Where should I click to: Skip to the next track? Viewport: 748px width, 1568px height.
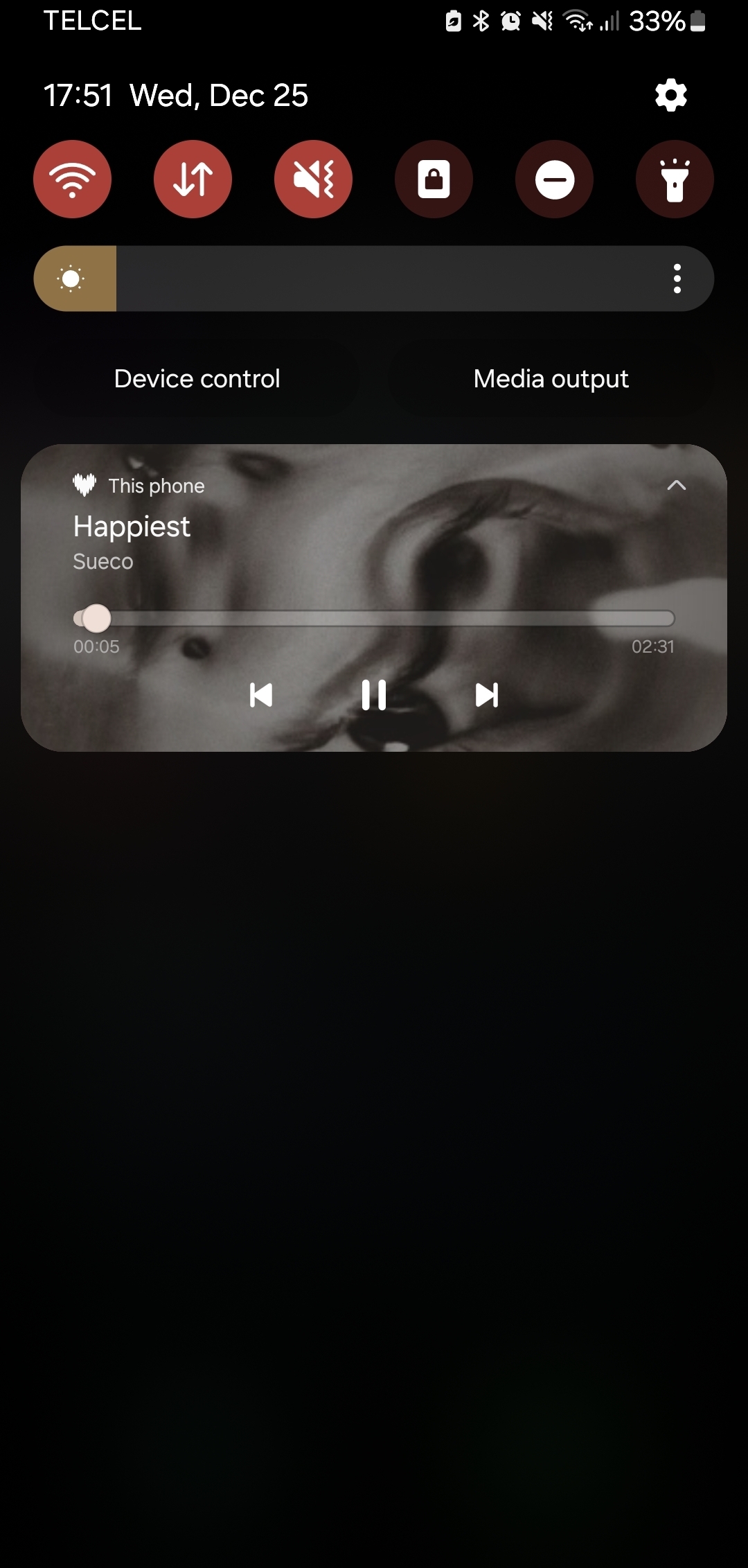487,695
